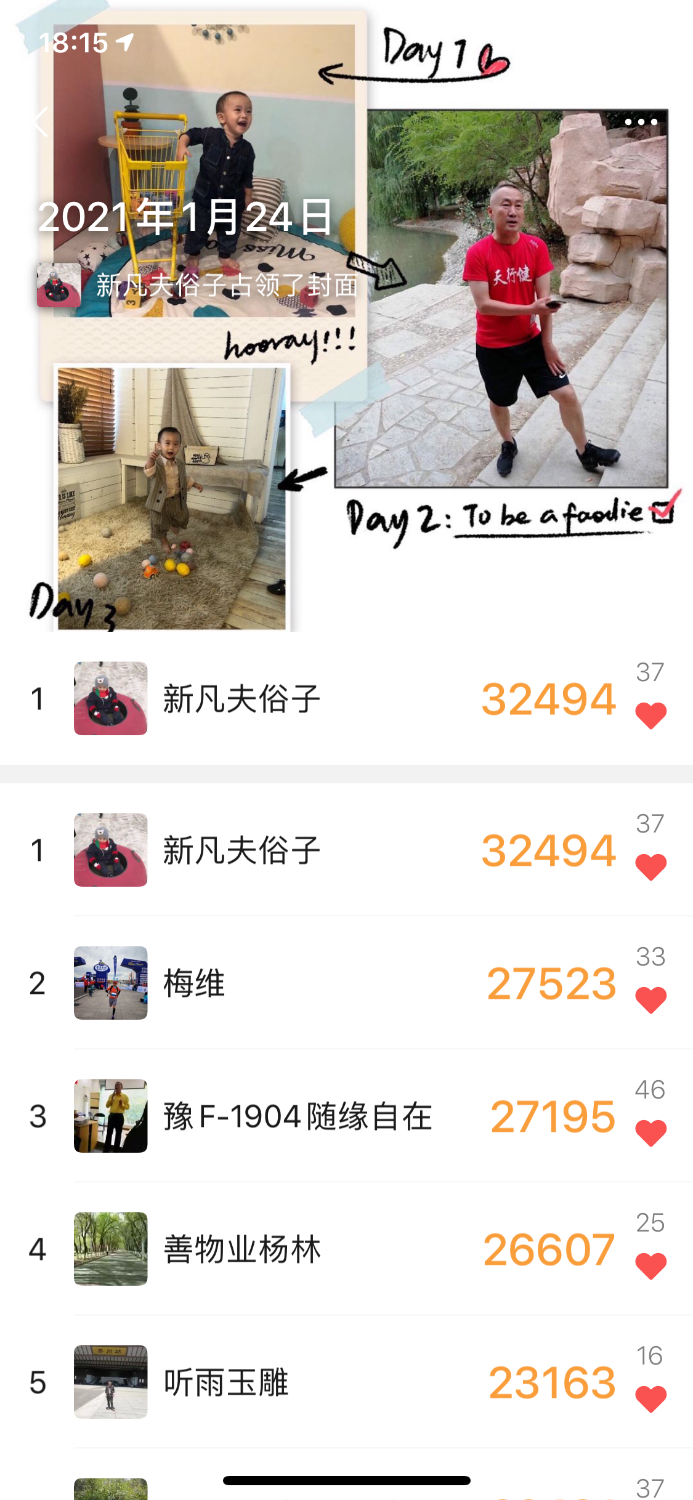The height and width of the screenshot is (1500, 693).
Task: Tap the heart beside 豫F-1904随缘自在
Action: [x=651, y=1132]
